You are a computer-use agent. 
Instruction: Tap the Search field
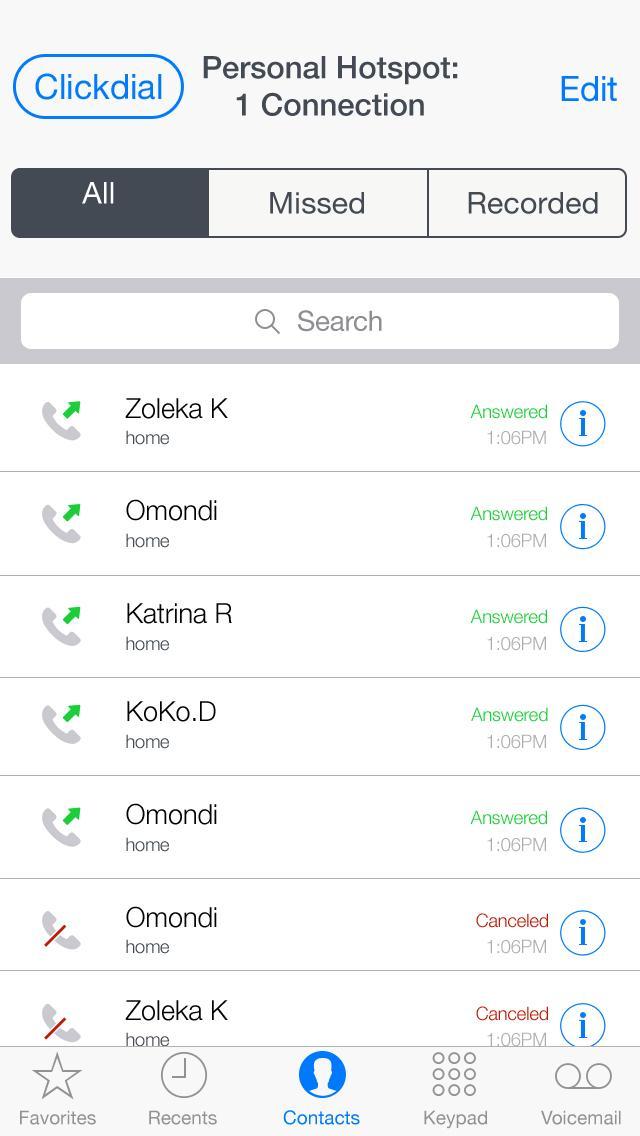pyautogui.click(x=320, y=321)
